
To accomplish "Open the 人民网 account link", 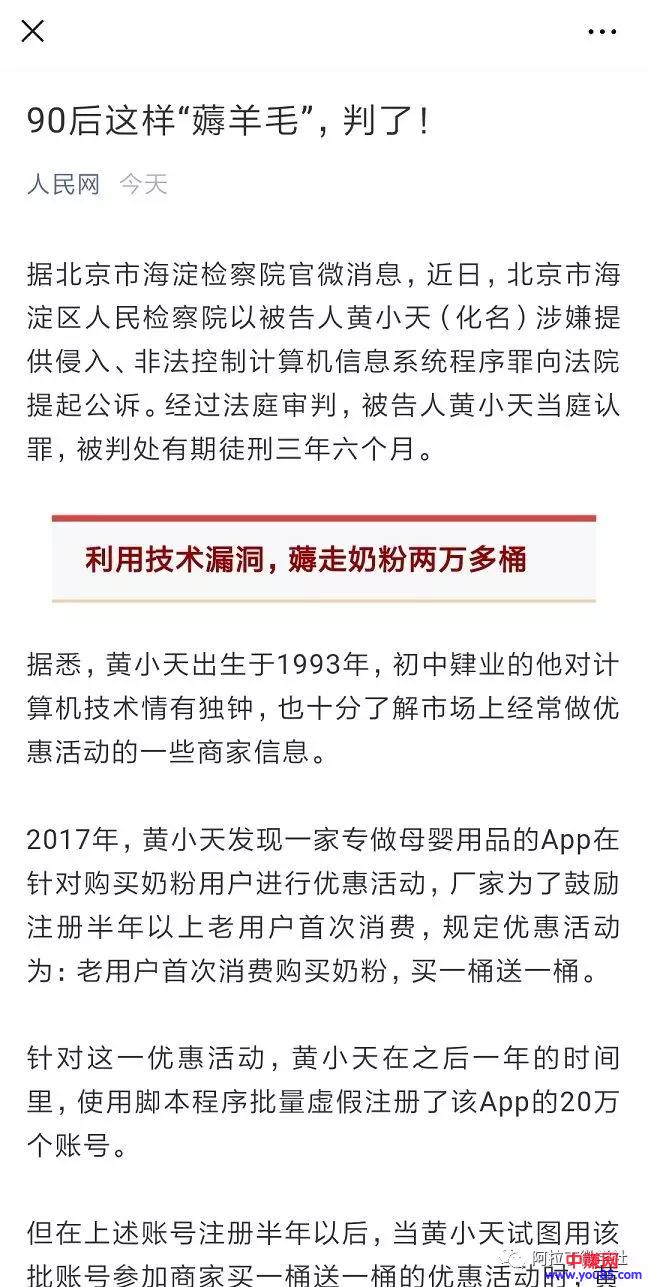I will click(x=64, y=184).
